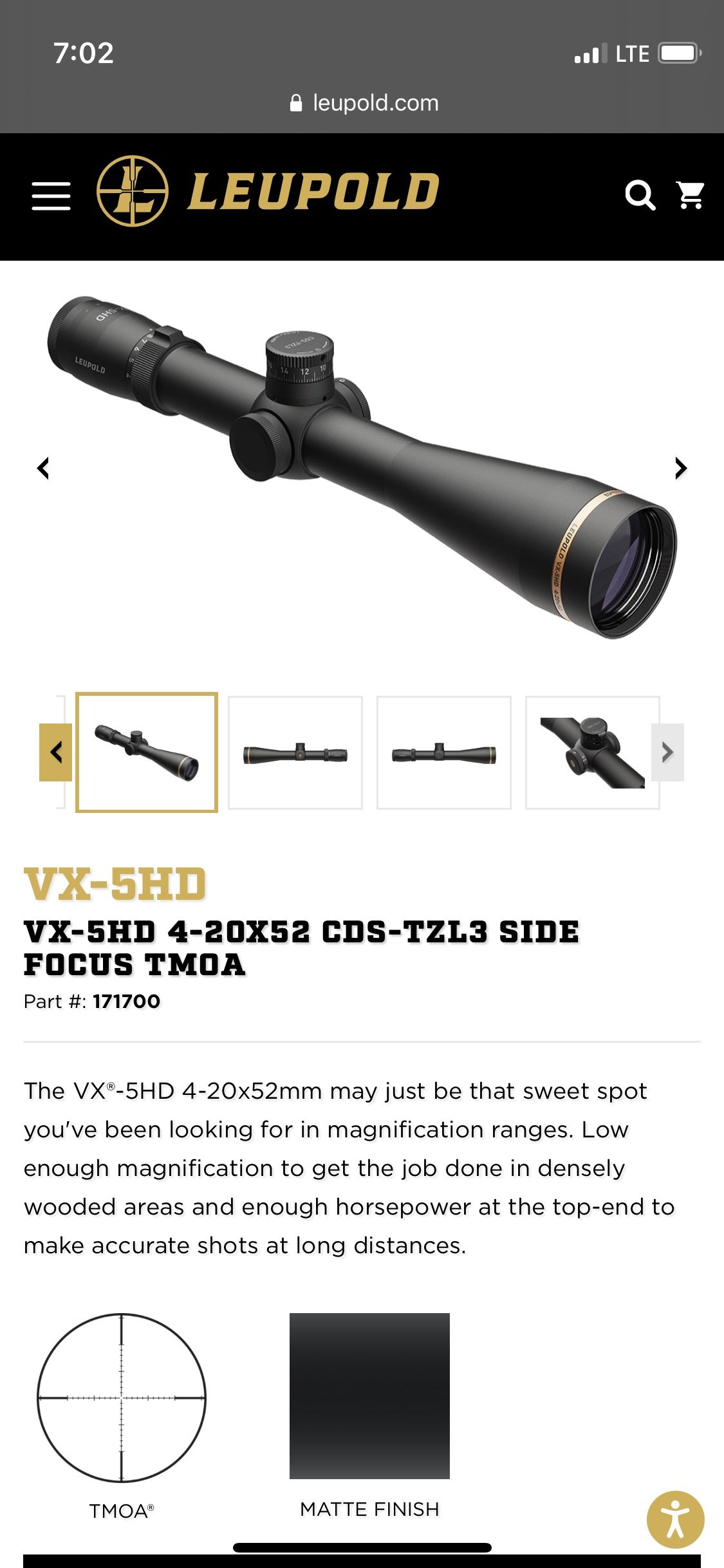Move the thumbnail strip to the left

(55, 752)
